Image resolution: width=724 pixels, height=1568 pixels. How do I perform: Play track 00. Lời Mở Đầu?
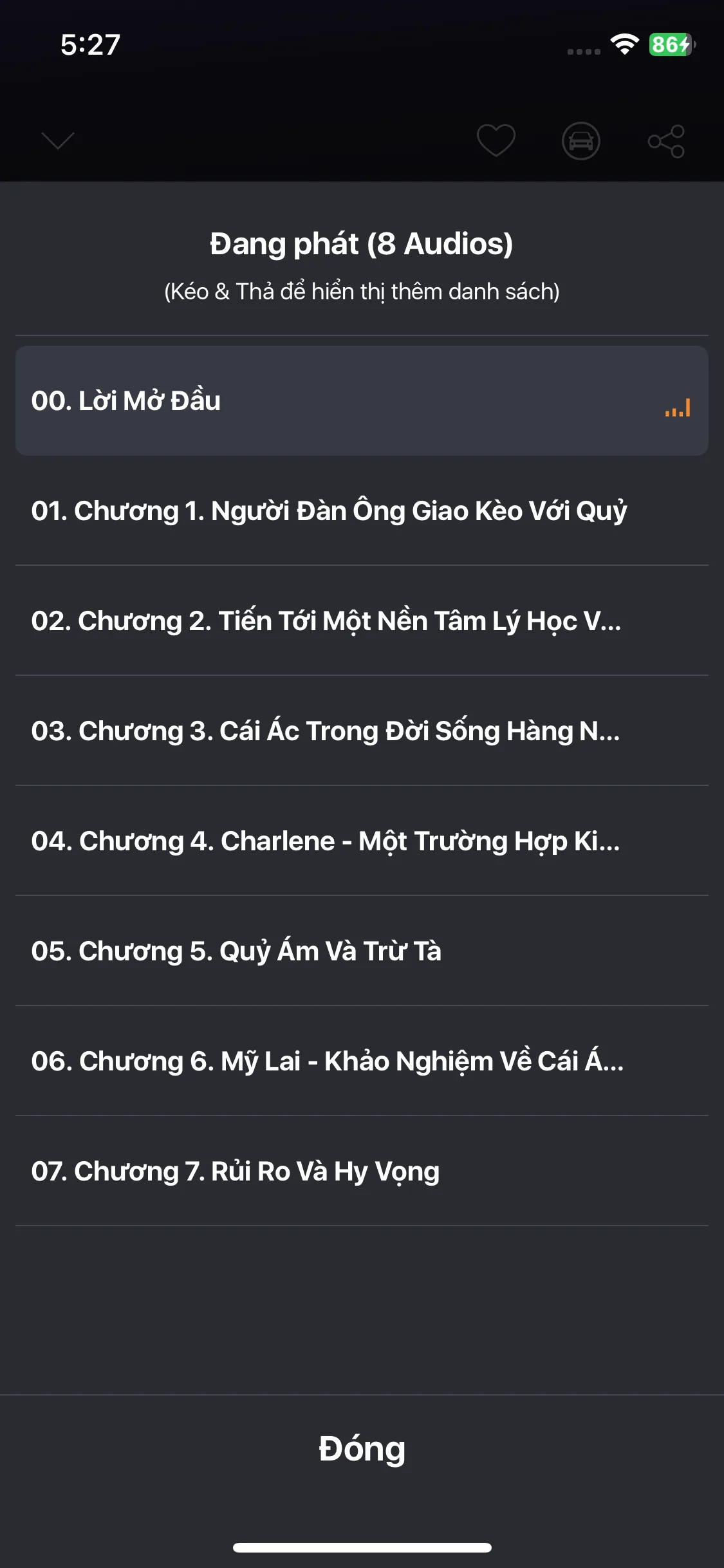(360, 401)
